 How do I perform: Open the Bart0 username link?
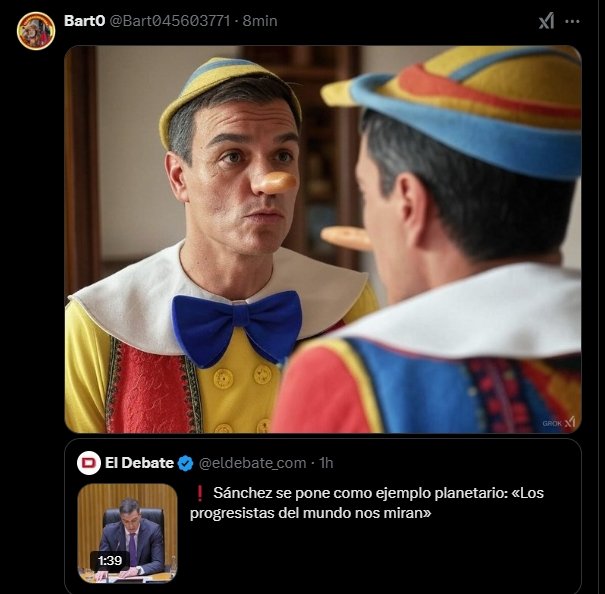coord(84,20)
